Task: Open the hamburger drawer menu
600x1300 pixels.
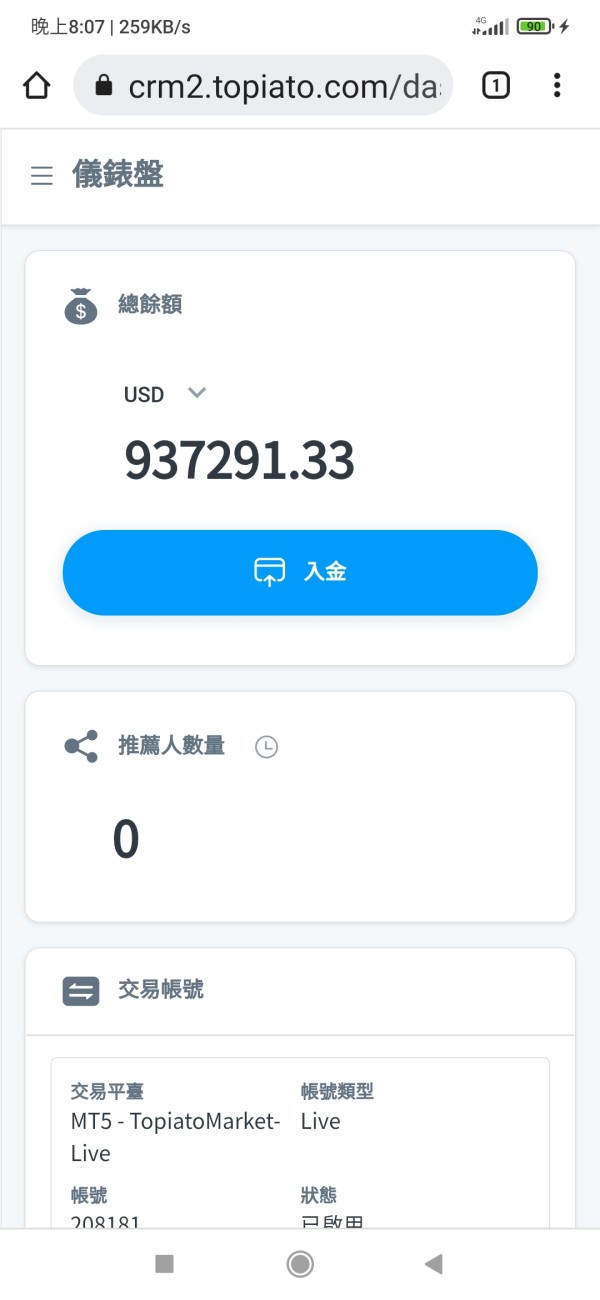Action: pos(41,176)
